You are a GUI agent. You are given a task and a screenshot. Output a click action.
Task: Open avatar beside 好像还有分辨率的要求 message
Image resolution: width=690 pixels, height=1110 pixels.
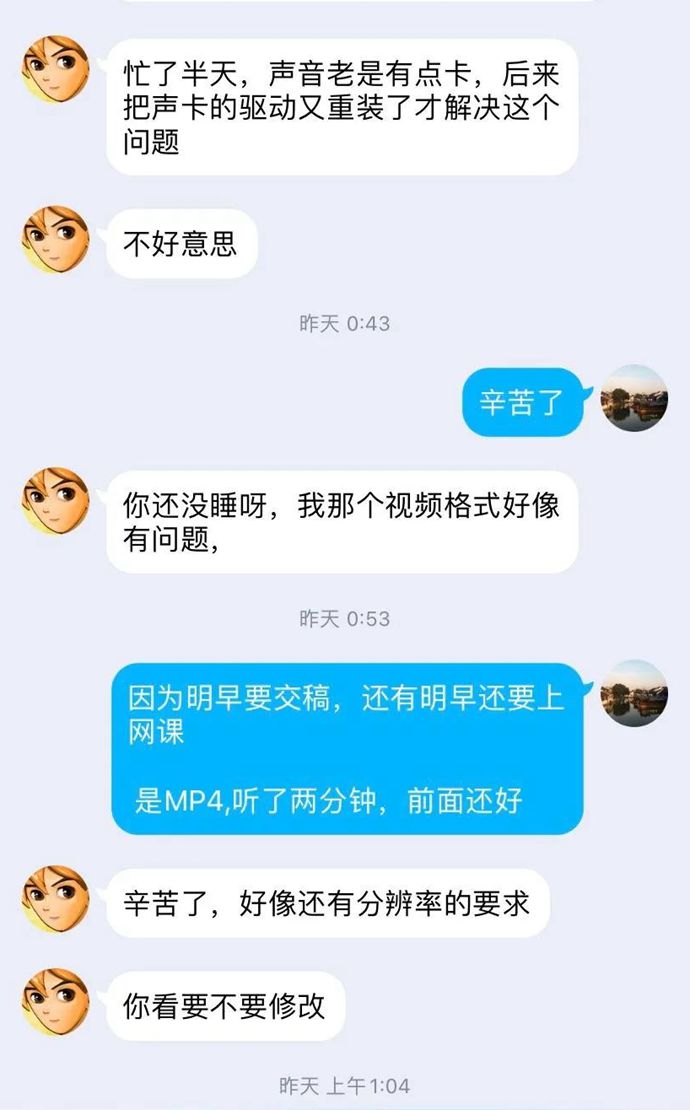pos(55,899)
